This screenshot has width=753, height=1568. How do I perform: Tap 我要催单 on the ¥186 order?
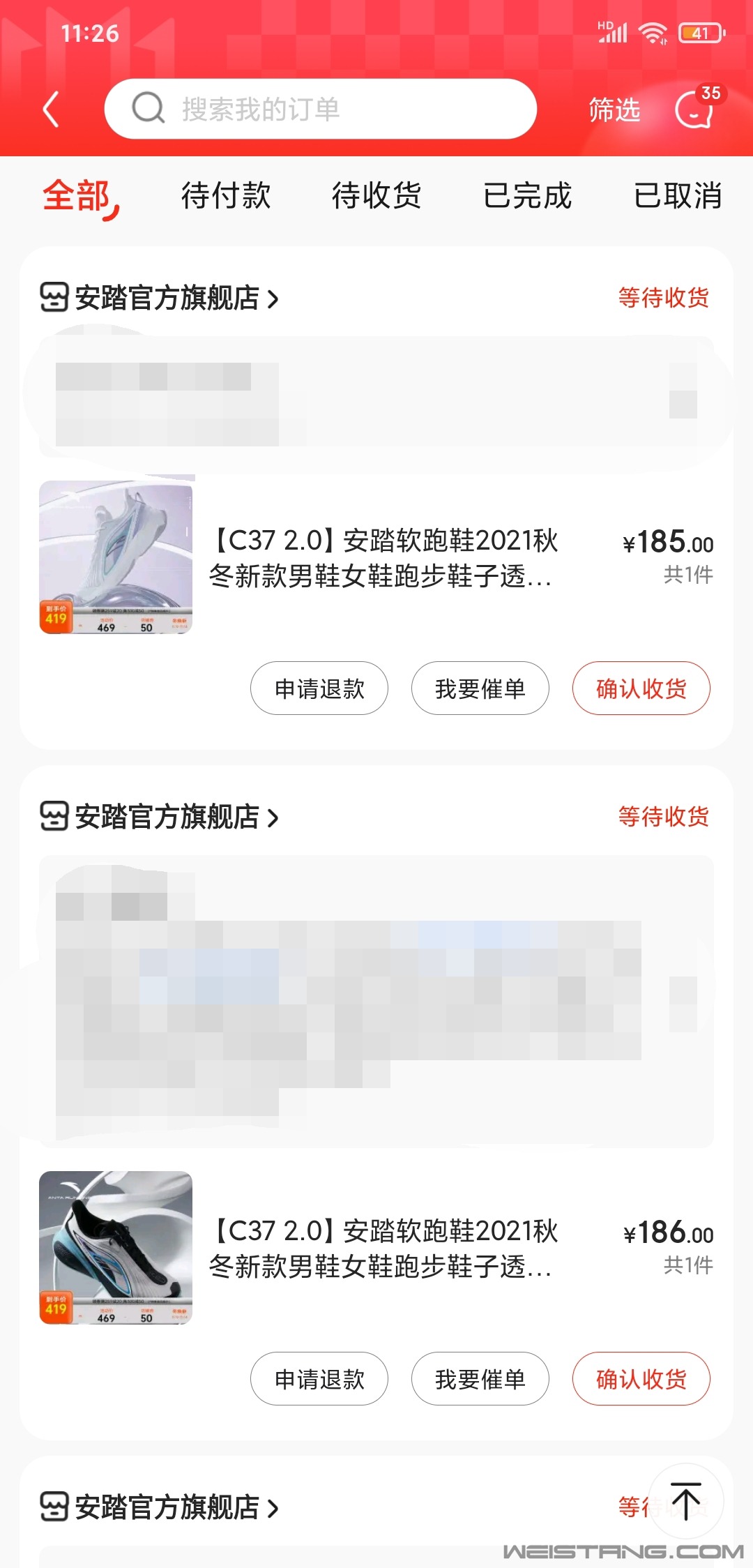(x=480, y=1379)
